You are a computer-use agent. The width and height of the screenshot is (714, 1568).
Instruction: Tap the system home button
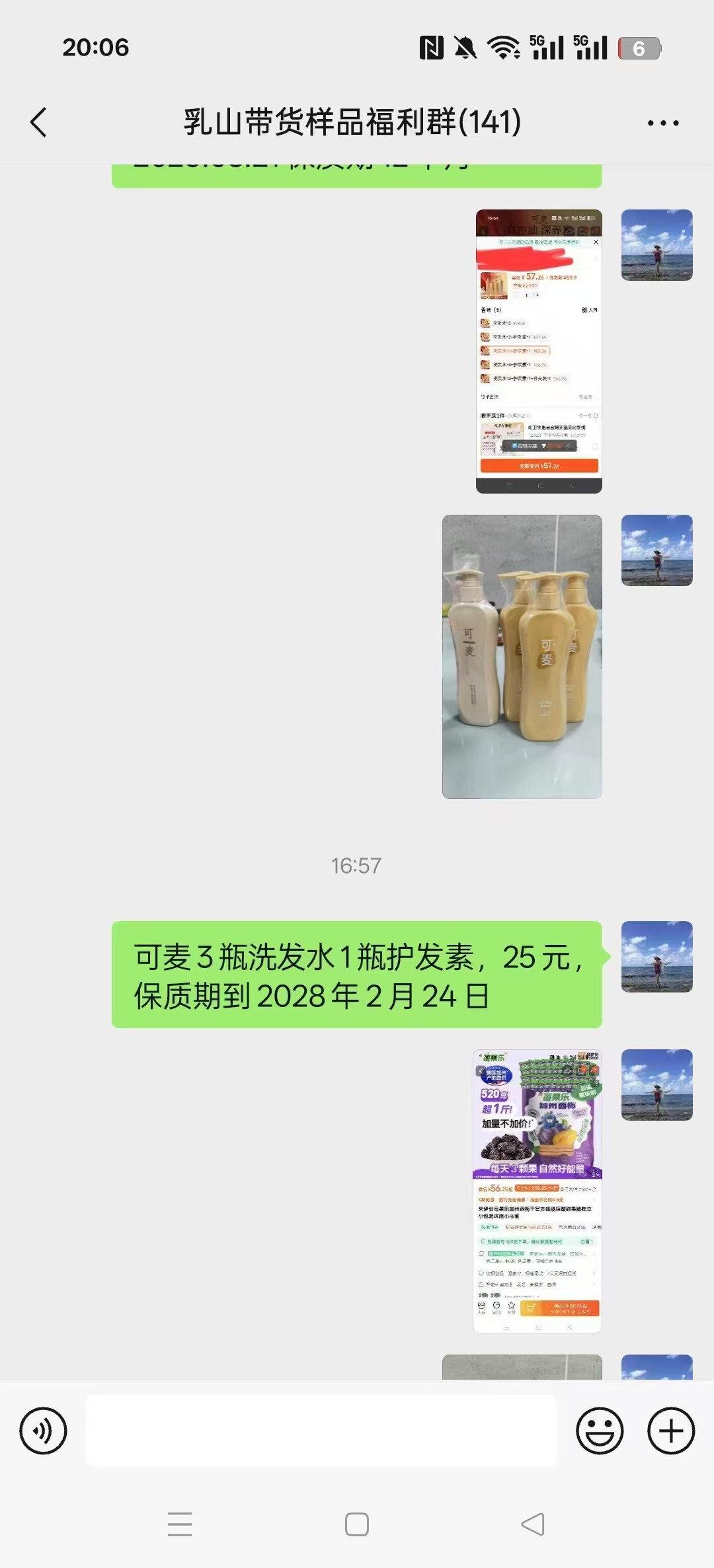pos(357,1524)
